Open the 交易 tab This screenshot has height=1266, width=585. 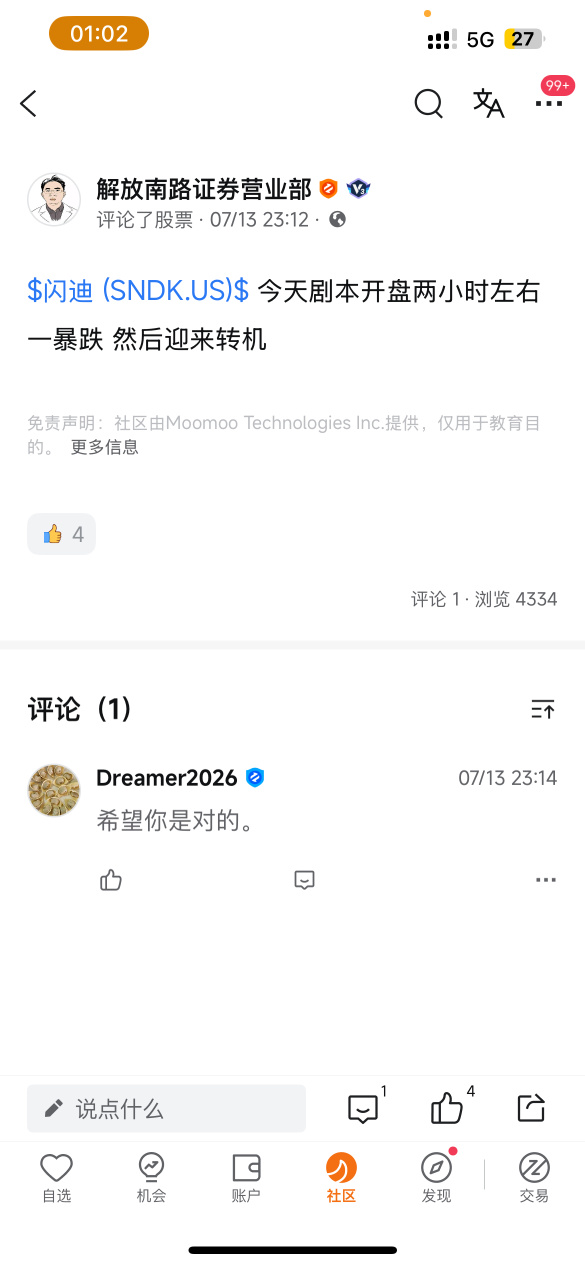click(534, 1178)
